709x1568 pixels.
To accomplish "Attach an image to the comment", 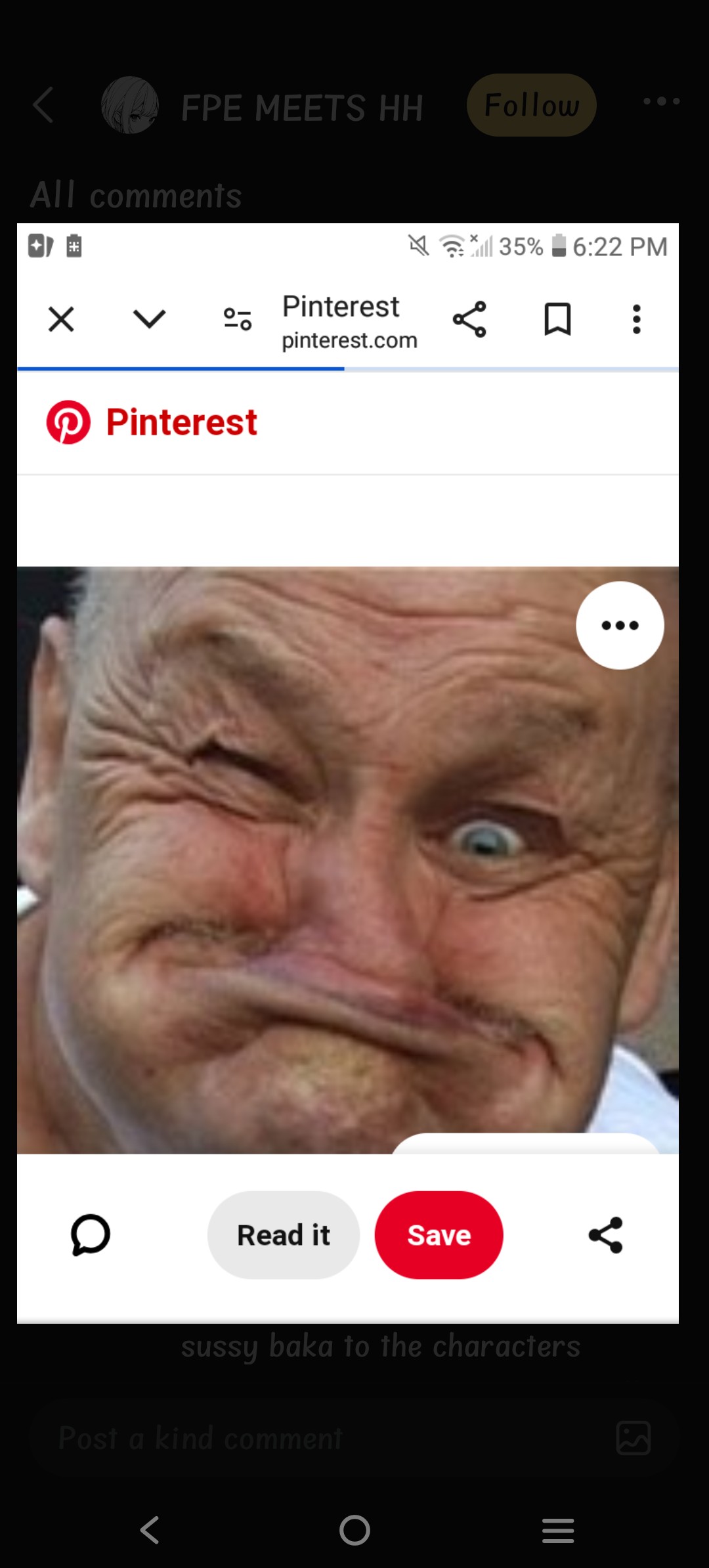I will [634, 1438].
